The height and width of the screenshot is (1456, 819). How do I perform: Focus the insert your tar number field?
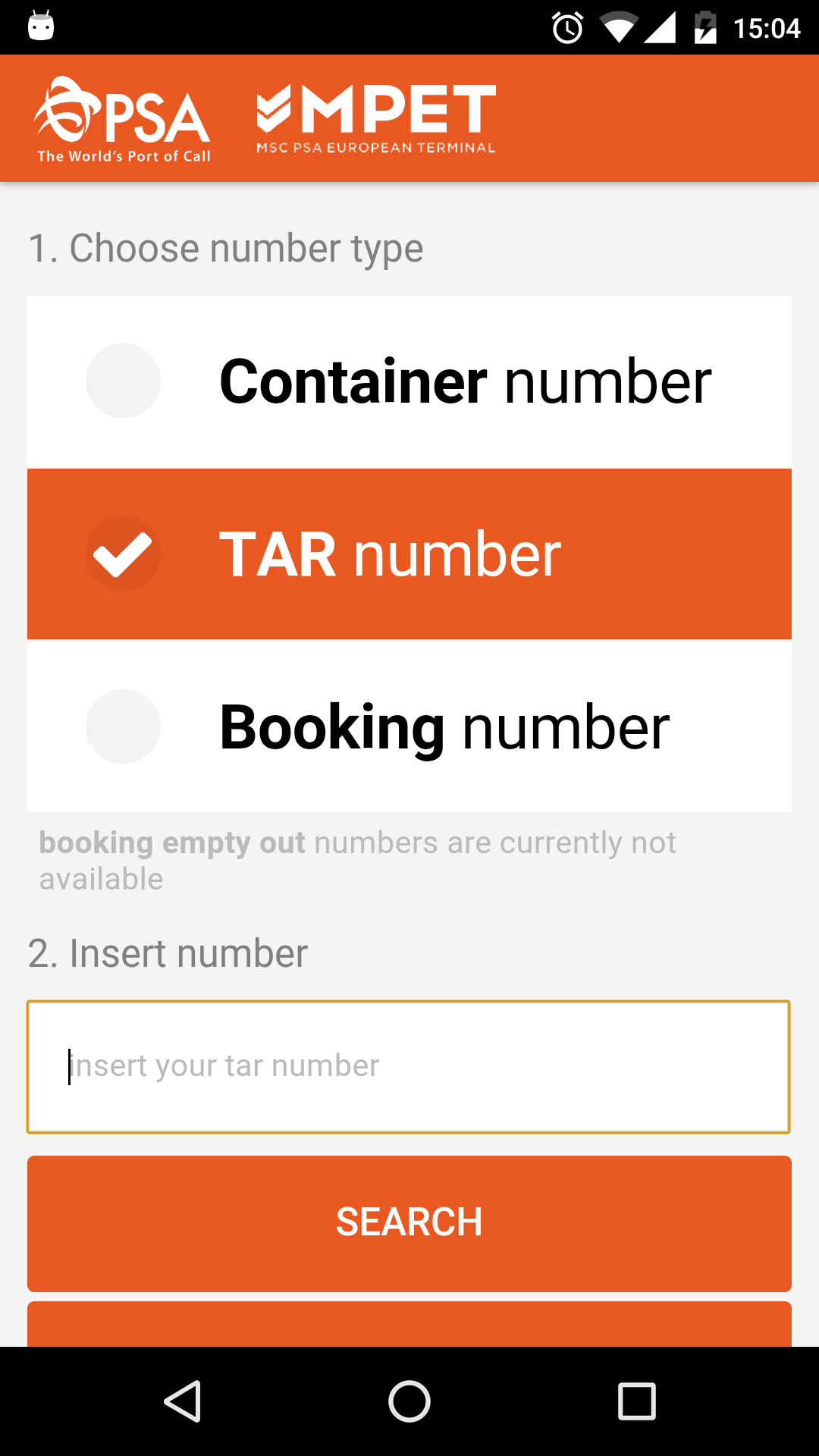tap(409, 1067)
